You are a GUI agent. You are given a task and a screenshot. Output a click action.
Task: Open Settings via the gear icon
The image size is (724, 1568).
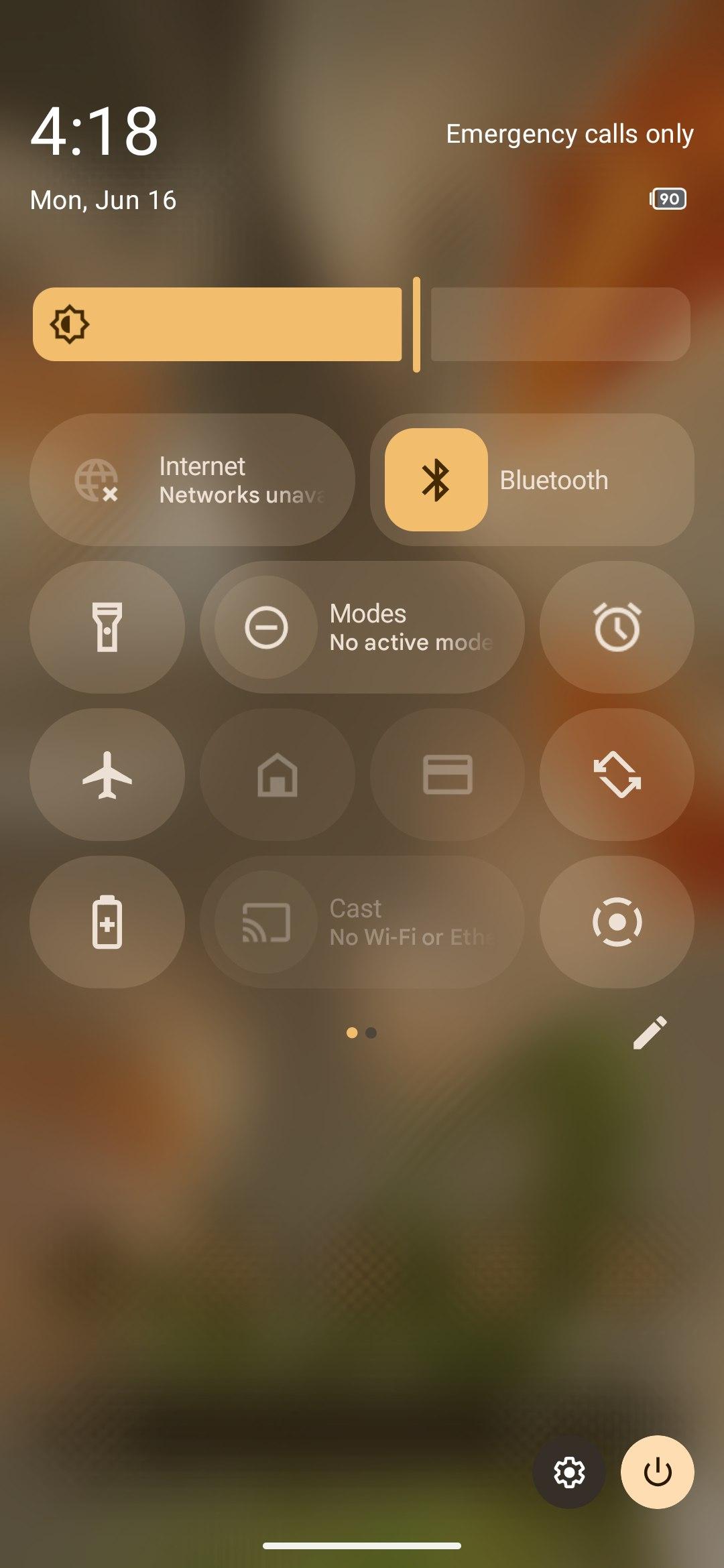(x=569, y=1472)
